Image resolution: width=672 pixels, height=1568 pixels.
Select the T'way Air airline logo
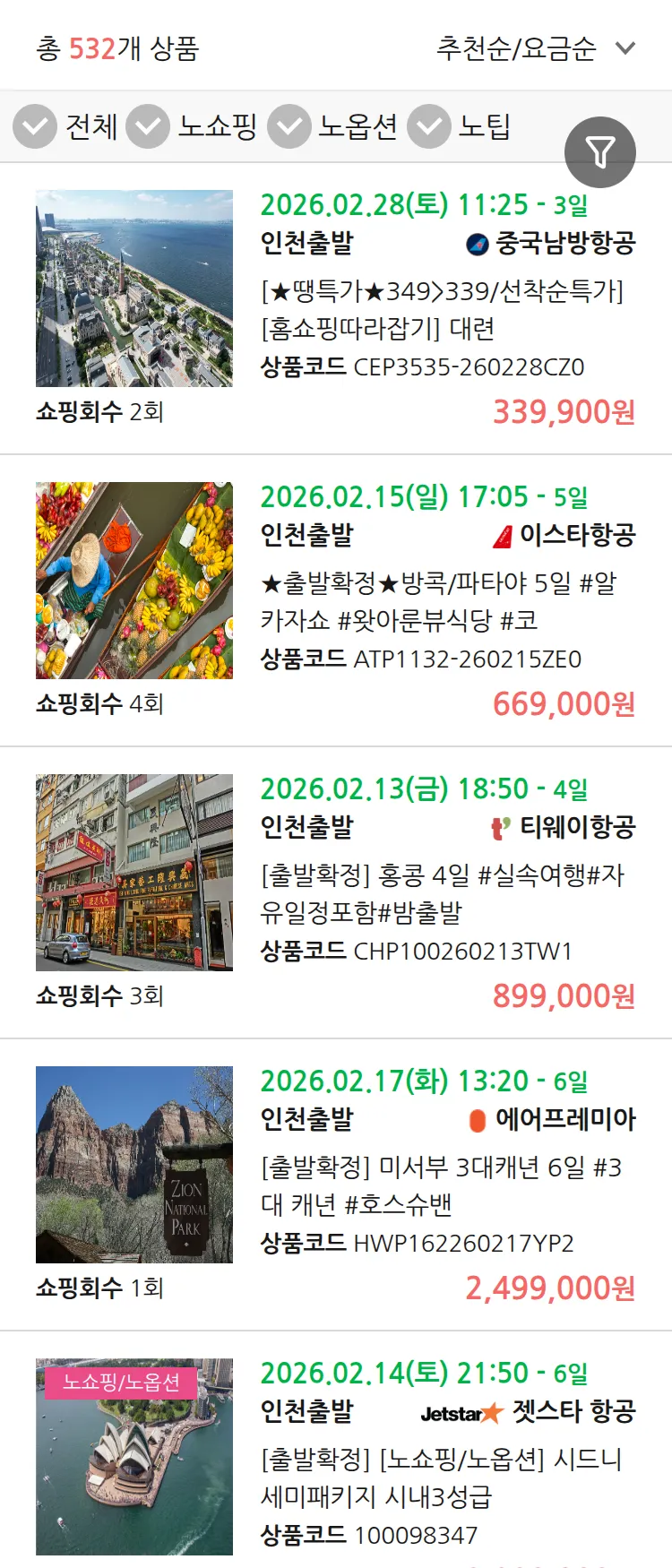(x=500, y=828)
